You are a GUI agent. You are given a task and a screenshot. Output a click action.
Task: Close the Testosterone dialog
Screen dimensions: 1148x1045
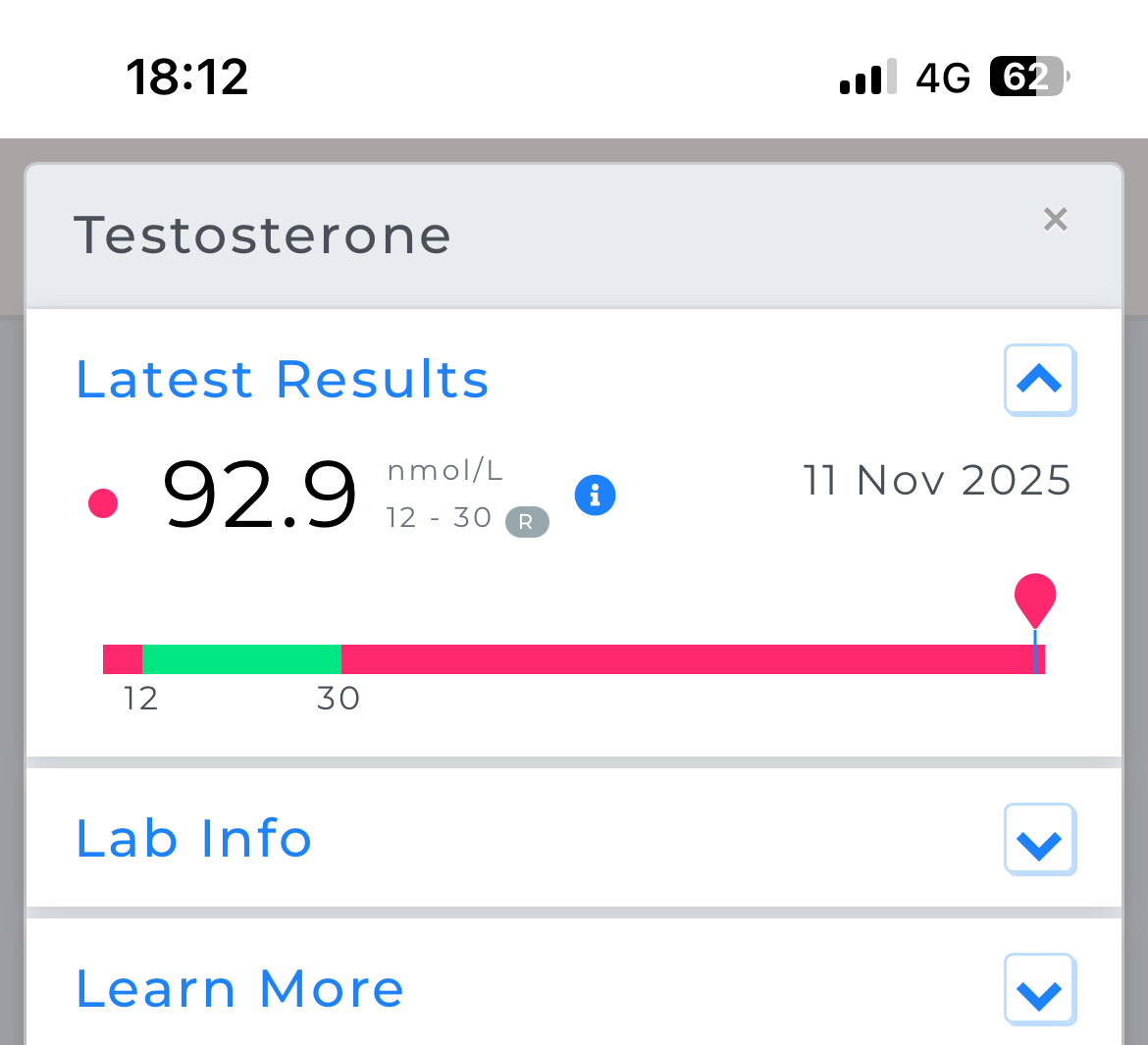point(1055,219)
